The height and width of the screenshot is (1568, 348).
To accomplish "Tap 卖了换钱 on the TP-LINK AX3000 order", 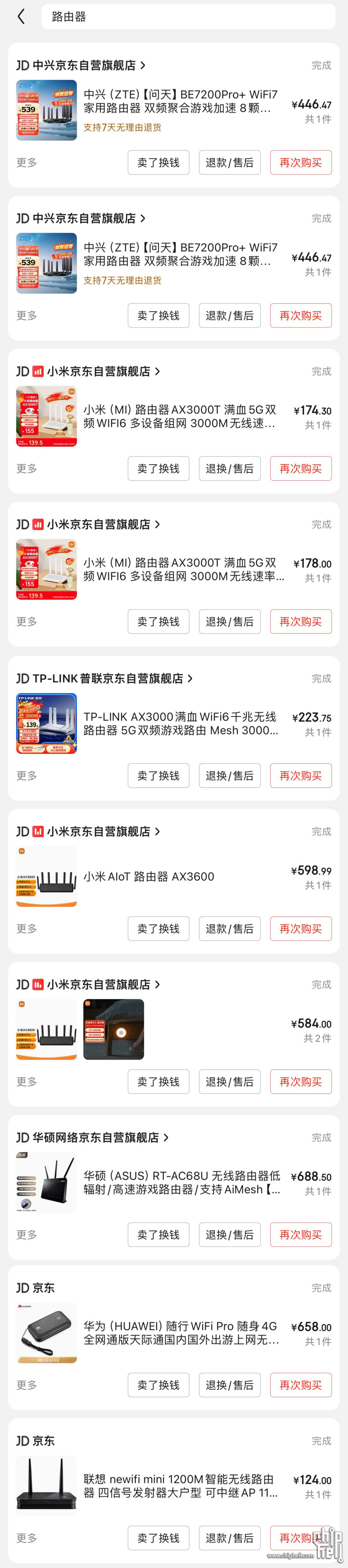I will pyautogui.click(x=158, y=775).
